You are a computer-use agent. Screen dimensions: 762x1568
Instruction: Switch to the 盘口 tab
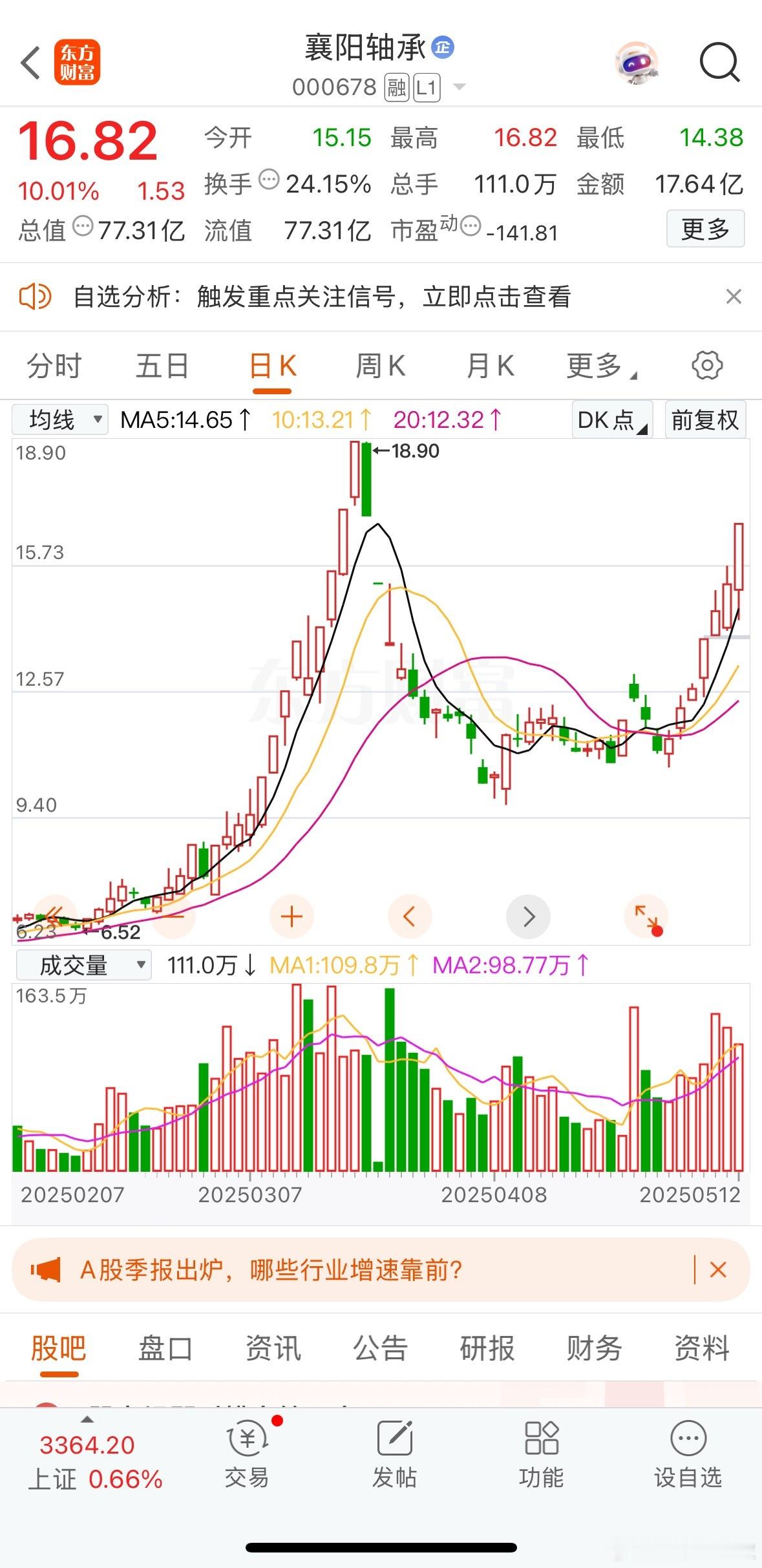click(165, 1348)
